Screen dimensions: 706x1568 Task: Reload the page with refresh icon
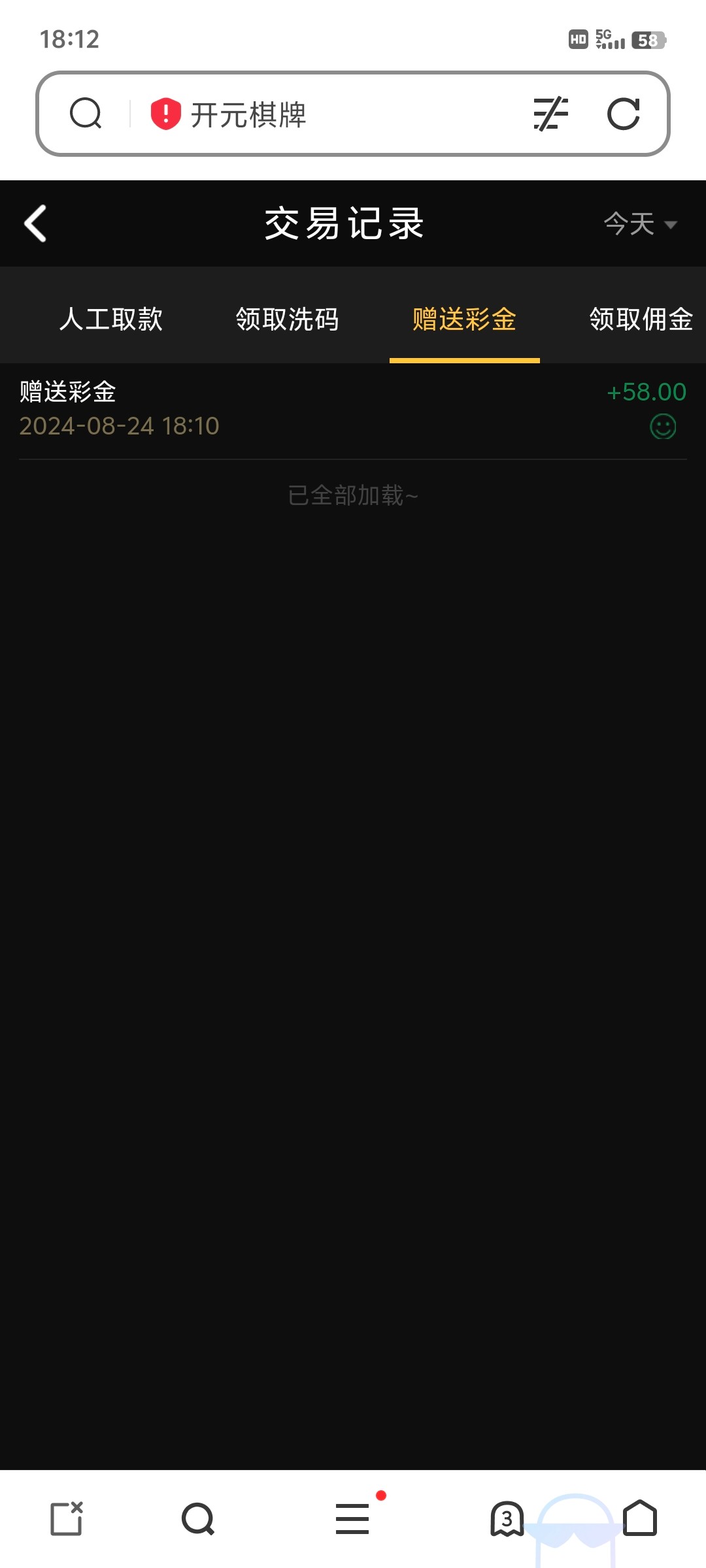coord(623,114)
